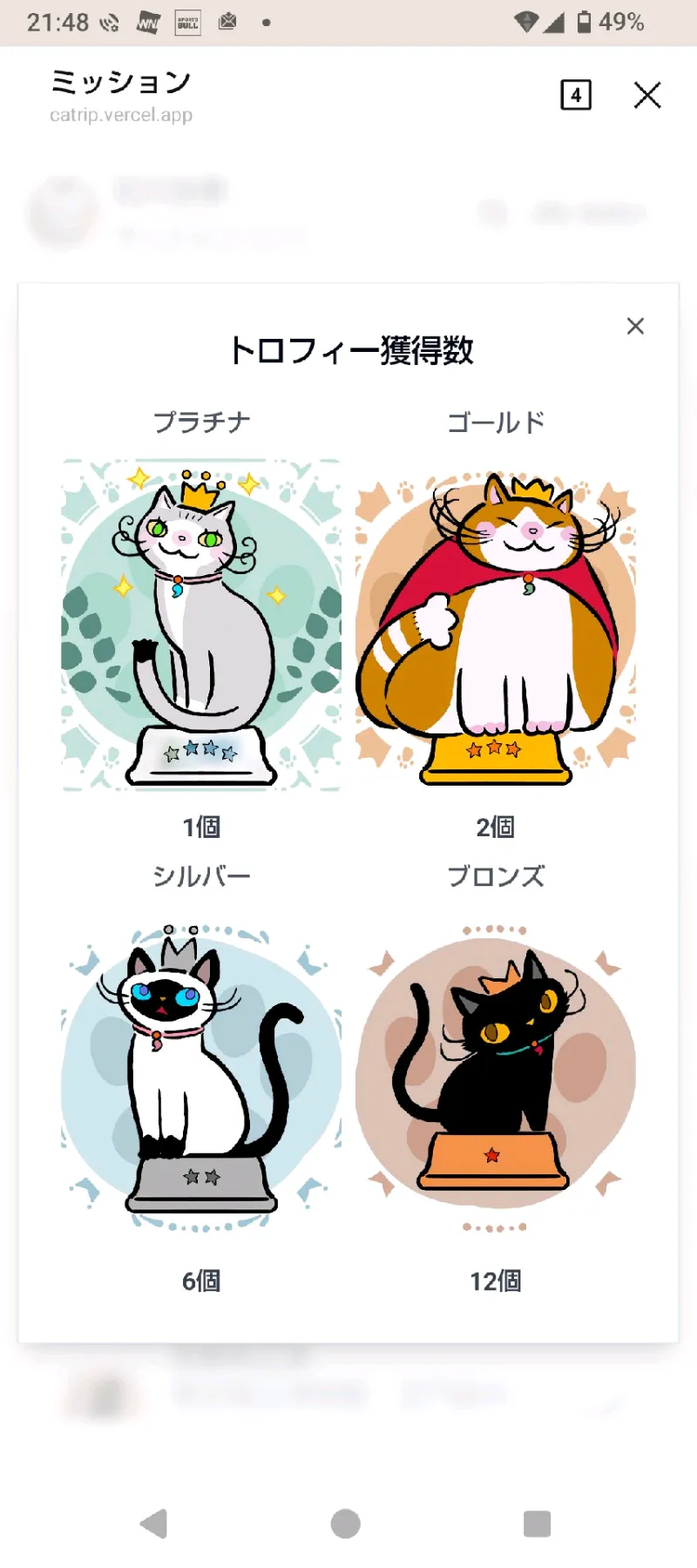The height and width of the screenshot is (1568, 697).
Task: Return to the home screen
Action: tap(346, 1524)
